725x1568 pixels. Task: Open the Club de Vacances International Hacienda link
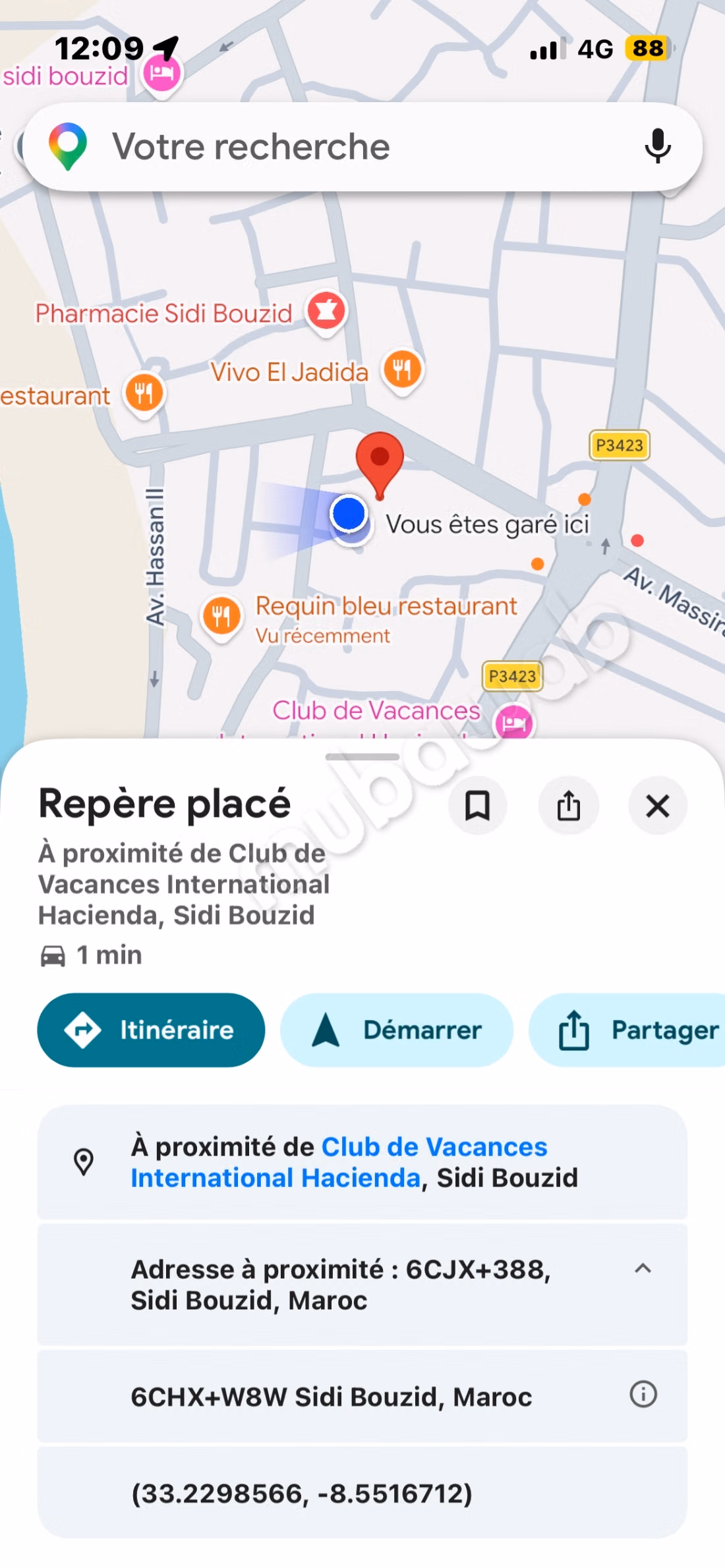pos(339,1162)
